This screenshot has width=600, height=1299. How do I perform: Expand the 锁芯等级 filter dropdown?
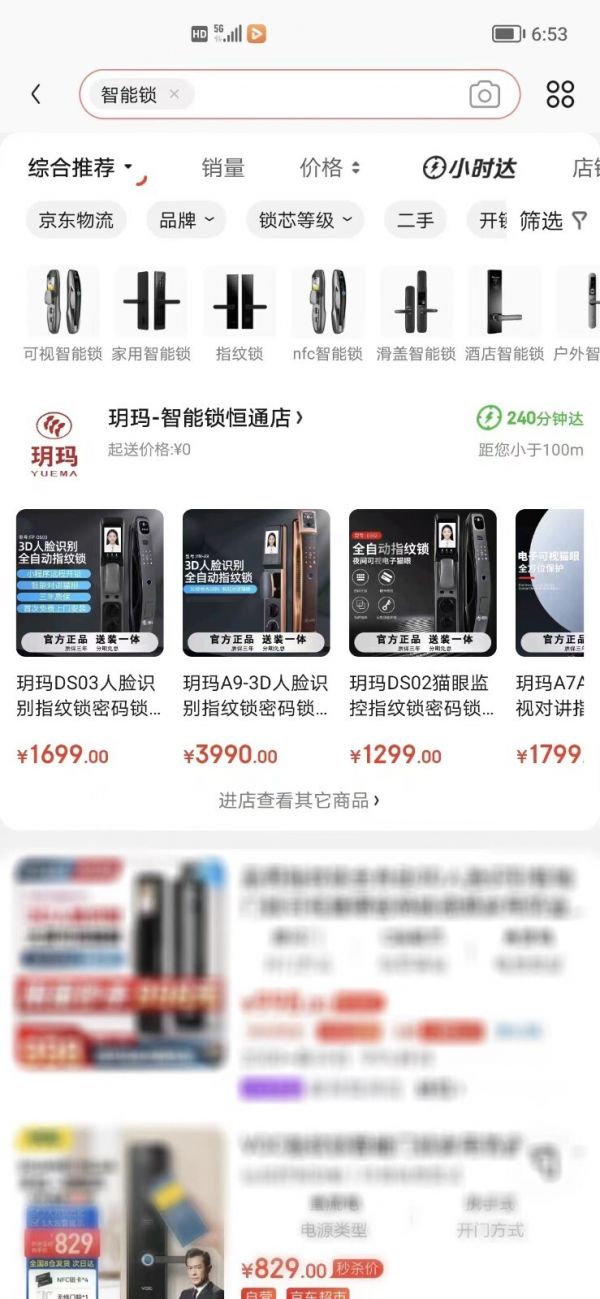(304, 220)
